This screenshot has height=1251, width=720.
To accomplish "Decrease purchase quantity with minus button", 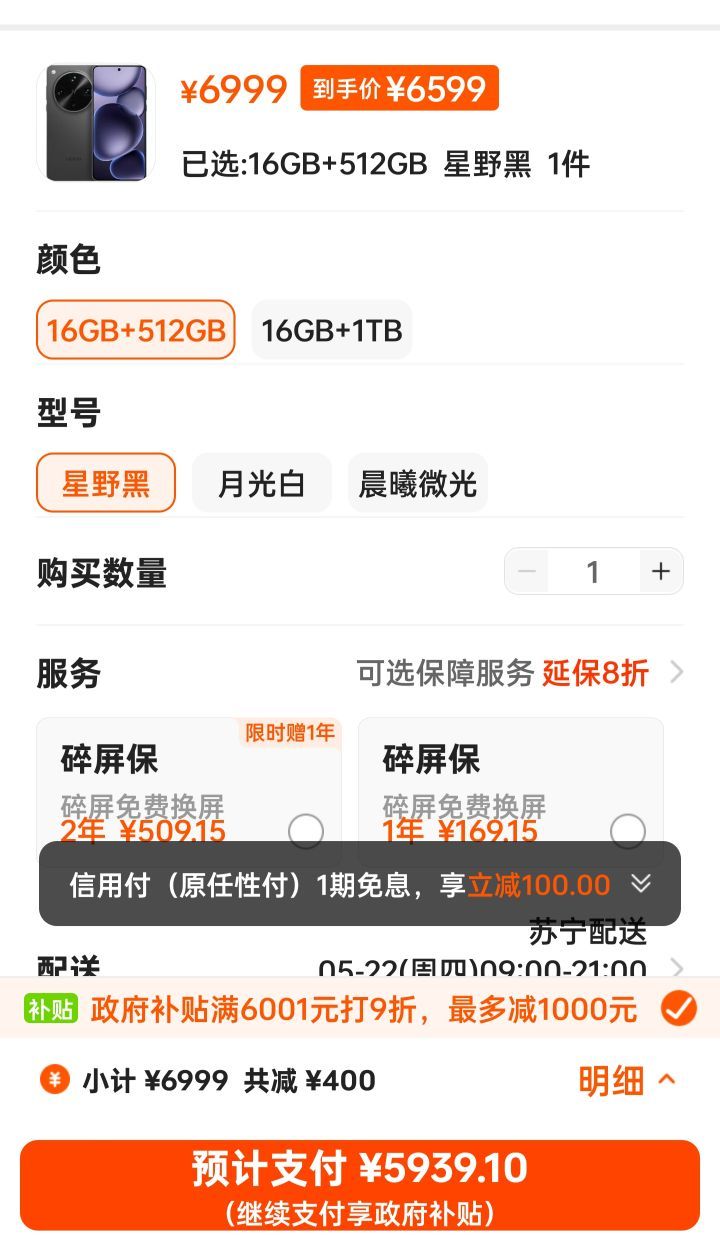I will 527,572.
